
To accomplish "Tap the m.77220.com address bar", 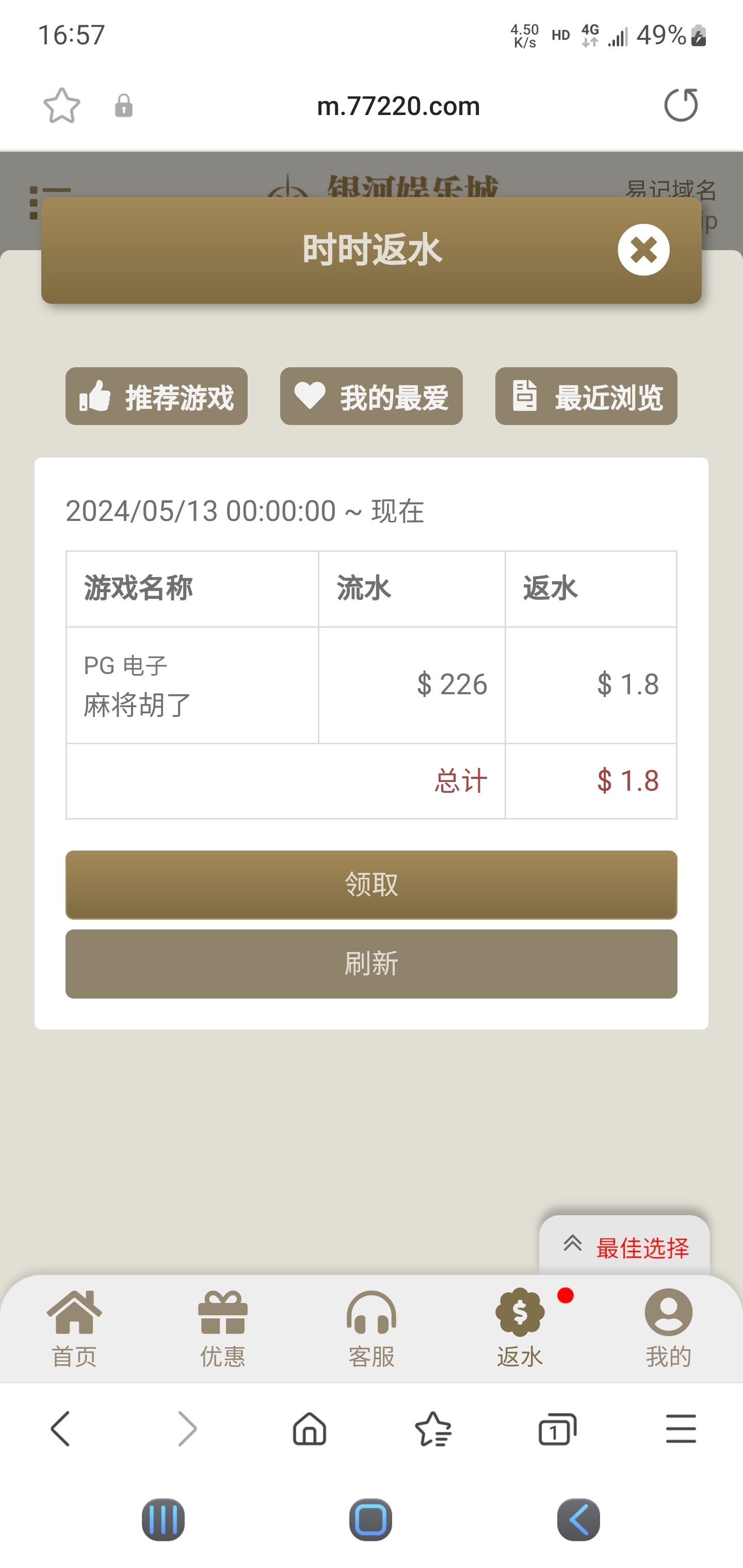I will [398, 107].
